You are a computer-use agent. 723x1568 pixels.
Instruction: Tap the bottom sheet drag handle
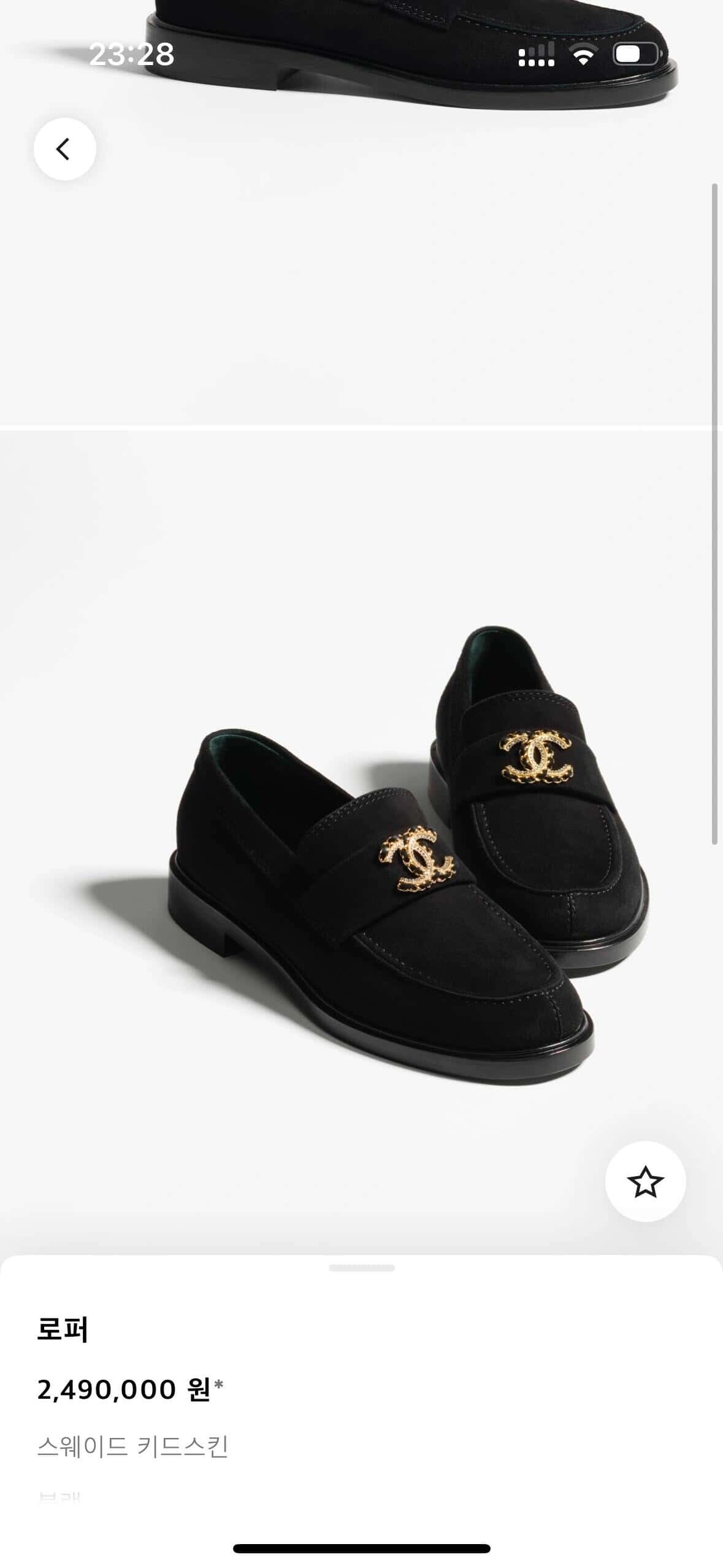(x=361, y=1267)
